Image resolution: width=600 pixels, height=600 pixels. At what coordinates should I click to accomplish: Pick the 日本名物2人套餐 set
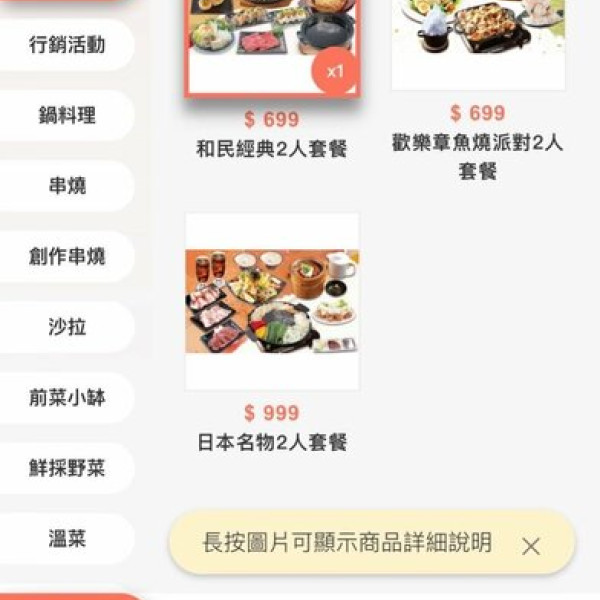tap(271, 301)
